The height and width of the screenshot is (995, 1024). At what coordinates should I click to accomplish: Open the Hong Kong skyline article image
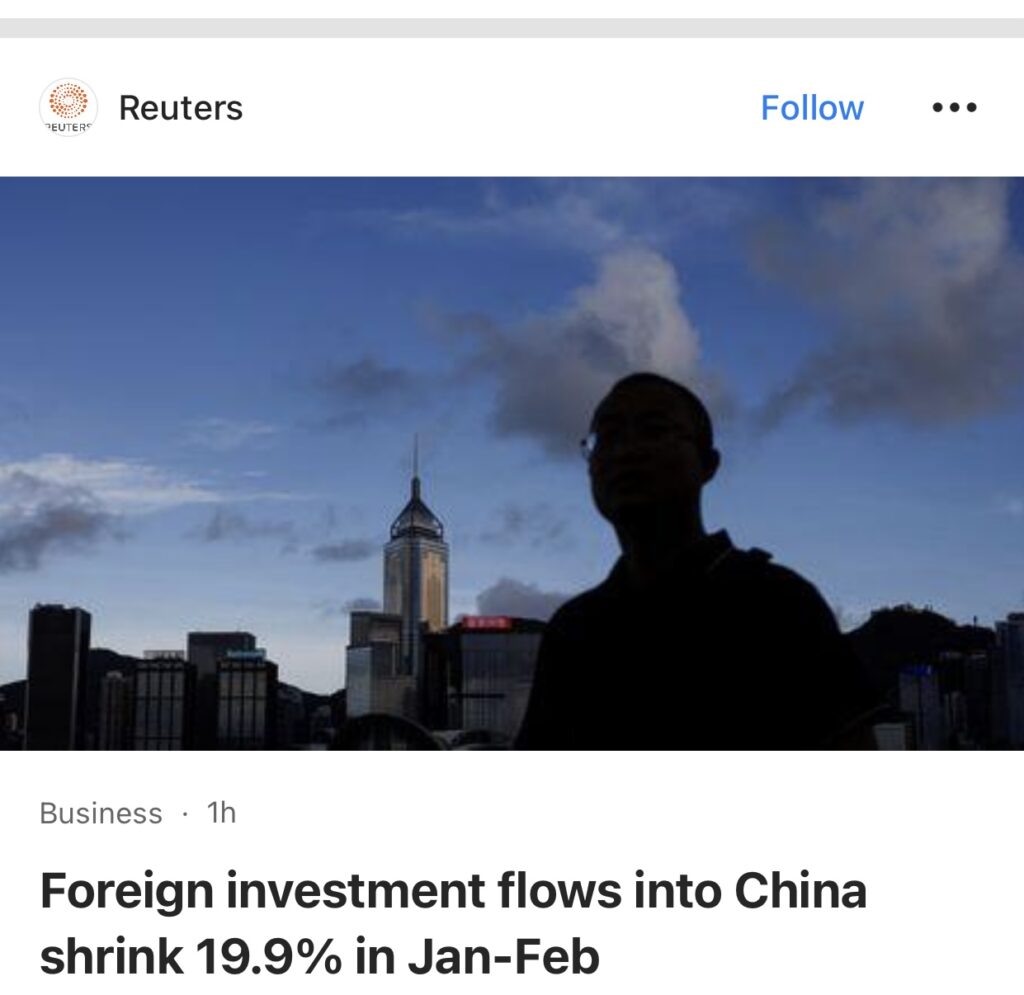(512, 463)
